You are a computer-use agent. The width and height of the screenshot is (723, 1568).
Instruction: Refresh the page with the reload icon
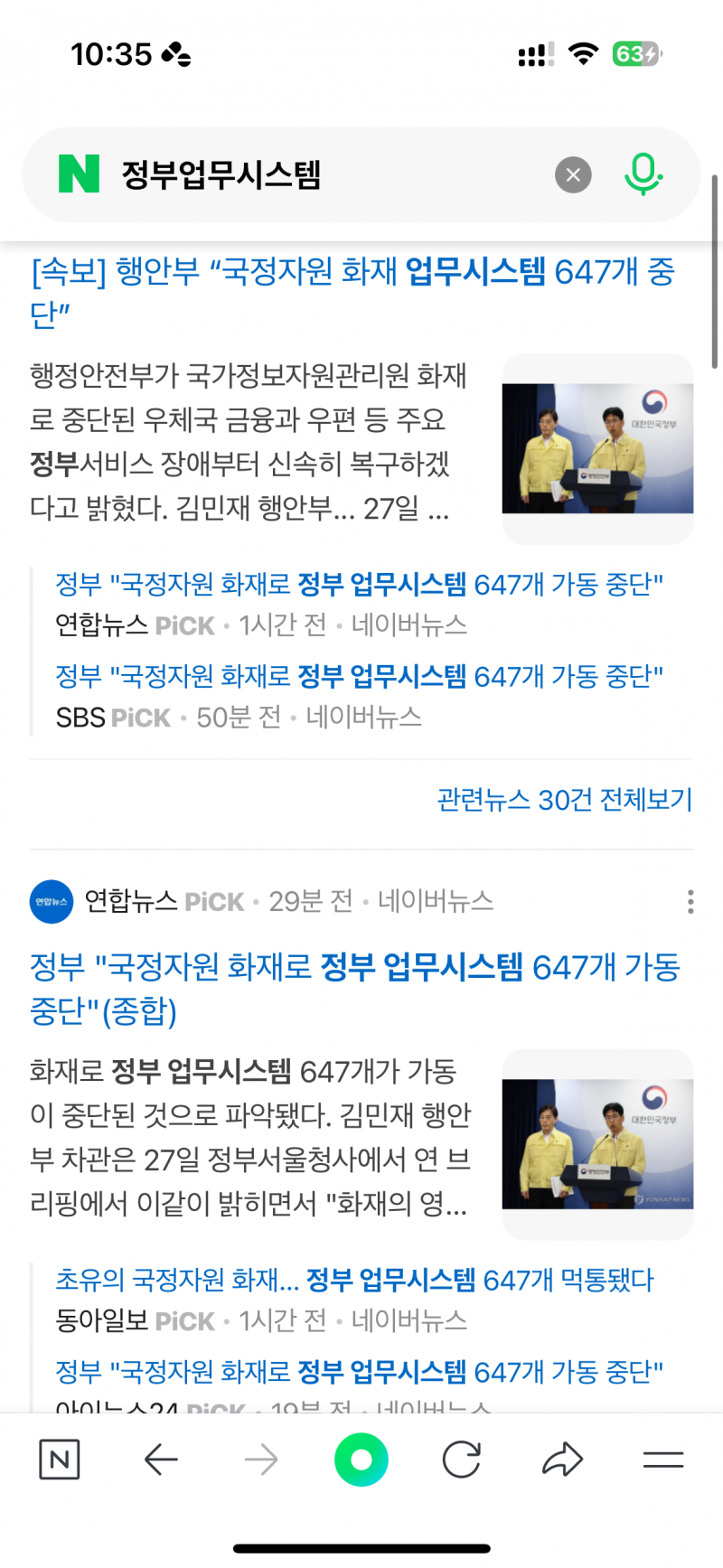coord(463,1458)
